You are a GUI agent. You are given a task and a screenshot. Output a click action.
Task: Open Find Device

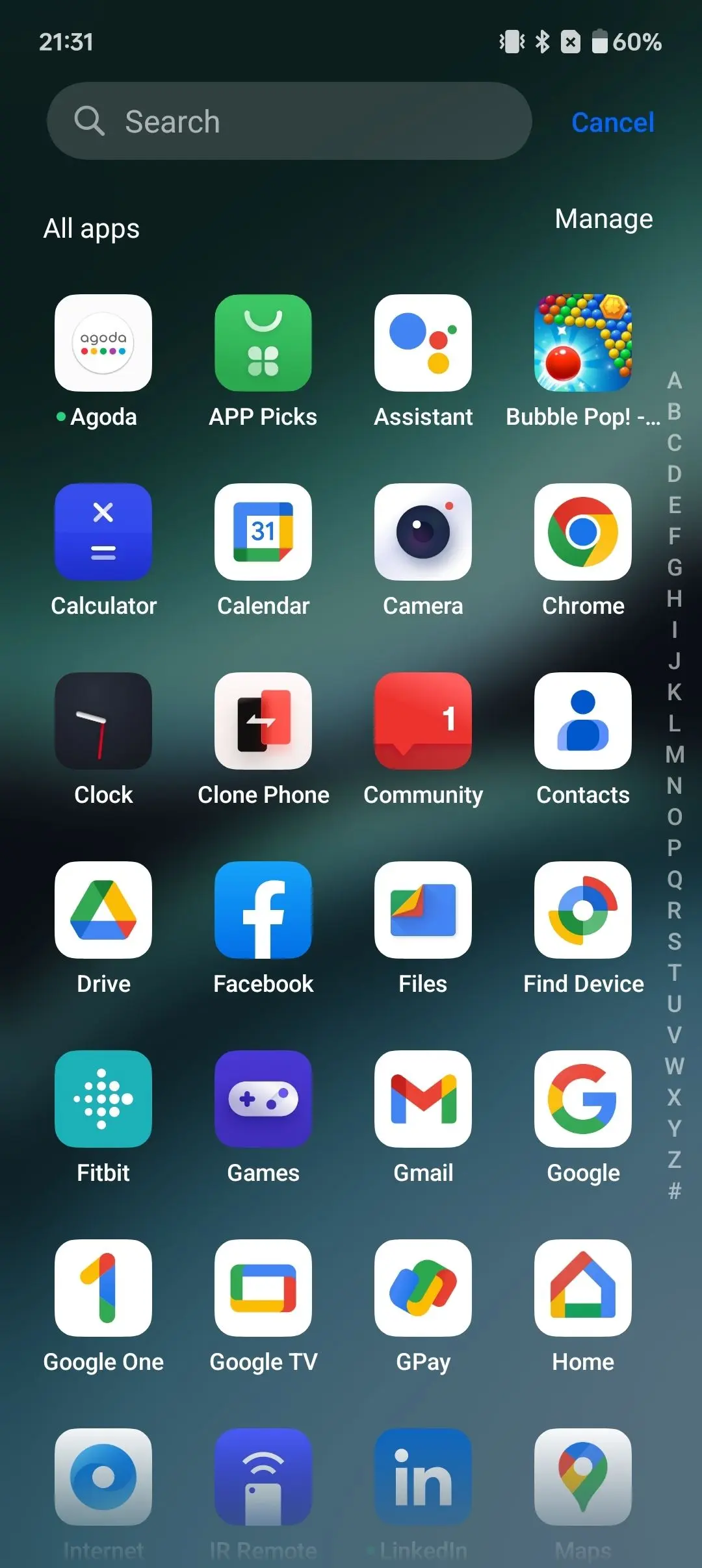click(x=583, y=910)
